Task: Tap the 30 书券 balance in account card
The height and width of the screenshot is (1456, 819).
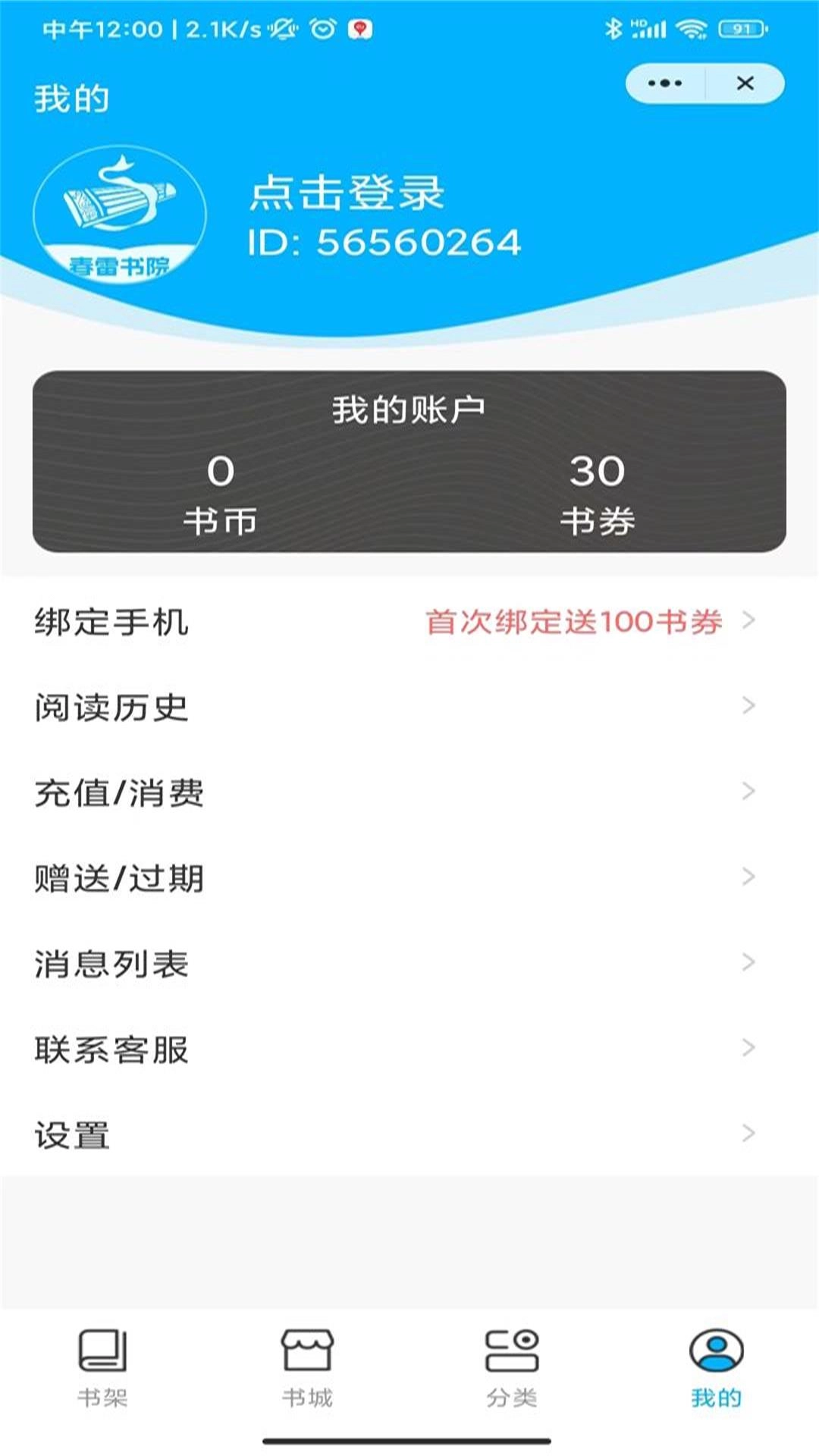Action: 598,489
